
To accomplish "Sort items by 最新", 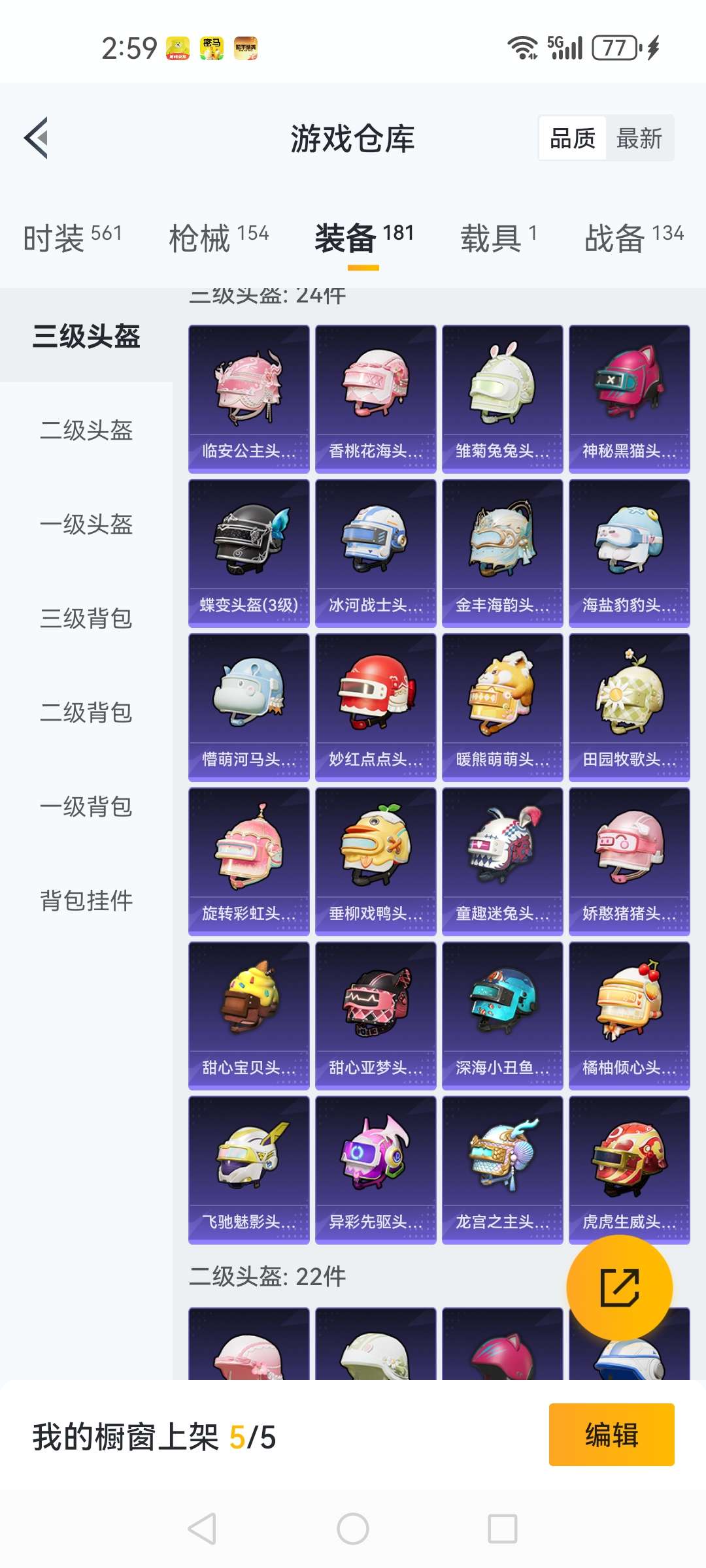I will (639, 139).
